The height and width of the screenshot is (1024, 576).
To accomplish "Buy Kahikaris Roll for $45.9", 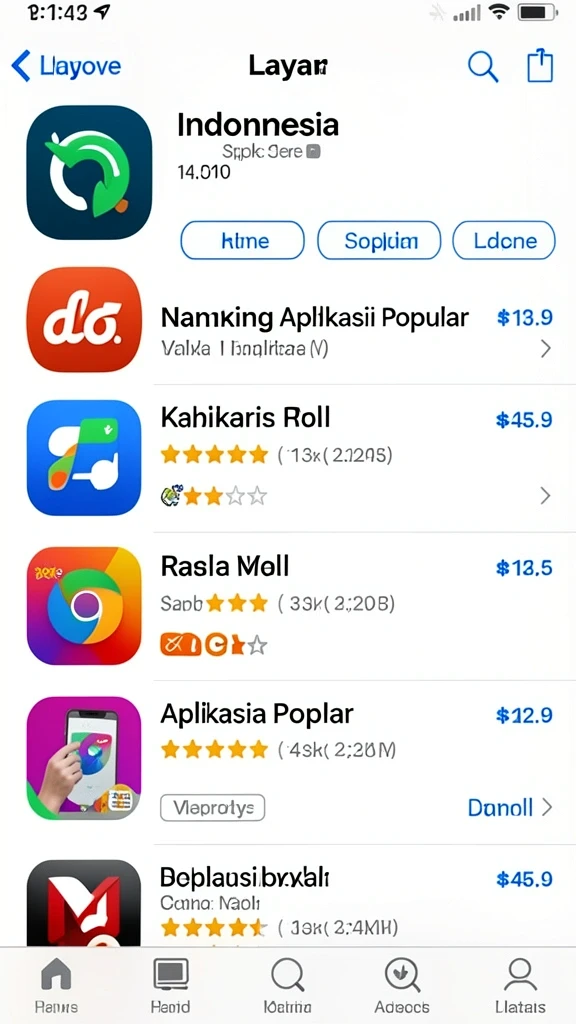I will 524,419.
